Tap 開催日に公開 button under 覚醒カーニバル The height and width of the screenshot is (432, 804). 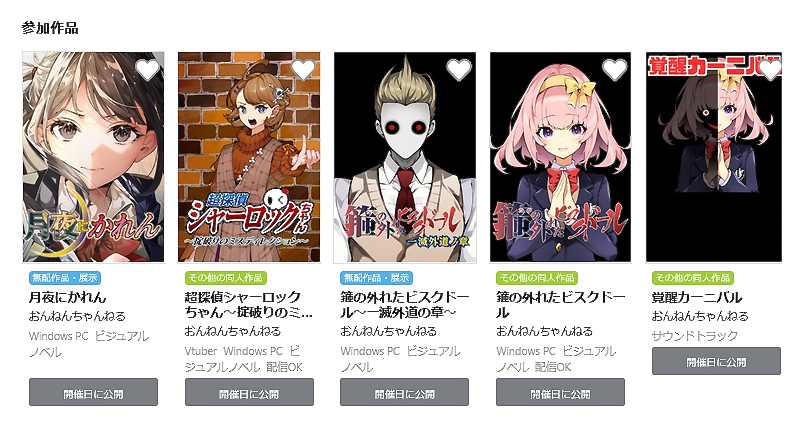(716, 362)
